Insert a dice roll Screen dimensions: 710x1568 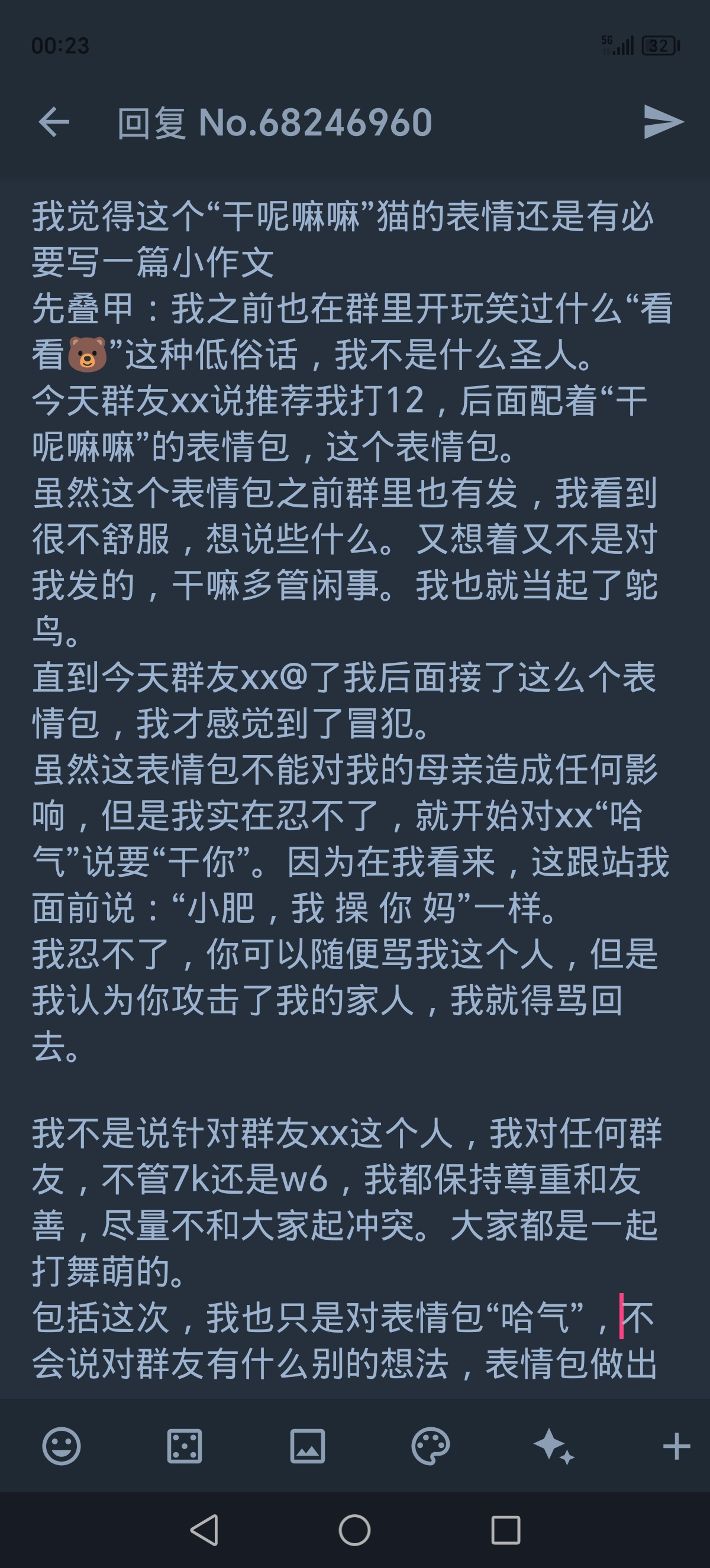point(185,1446)
